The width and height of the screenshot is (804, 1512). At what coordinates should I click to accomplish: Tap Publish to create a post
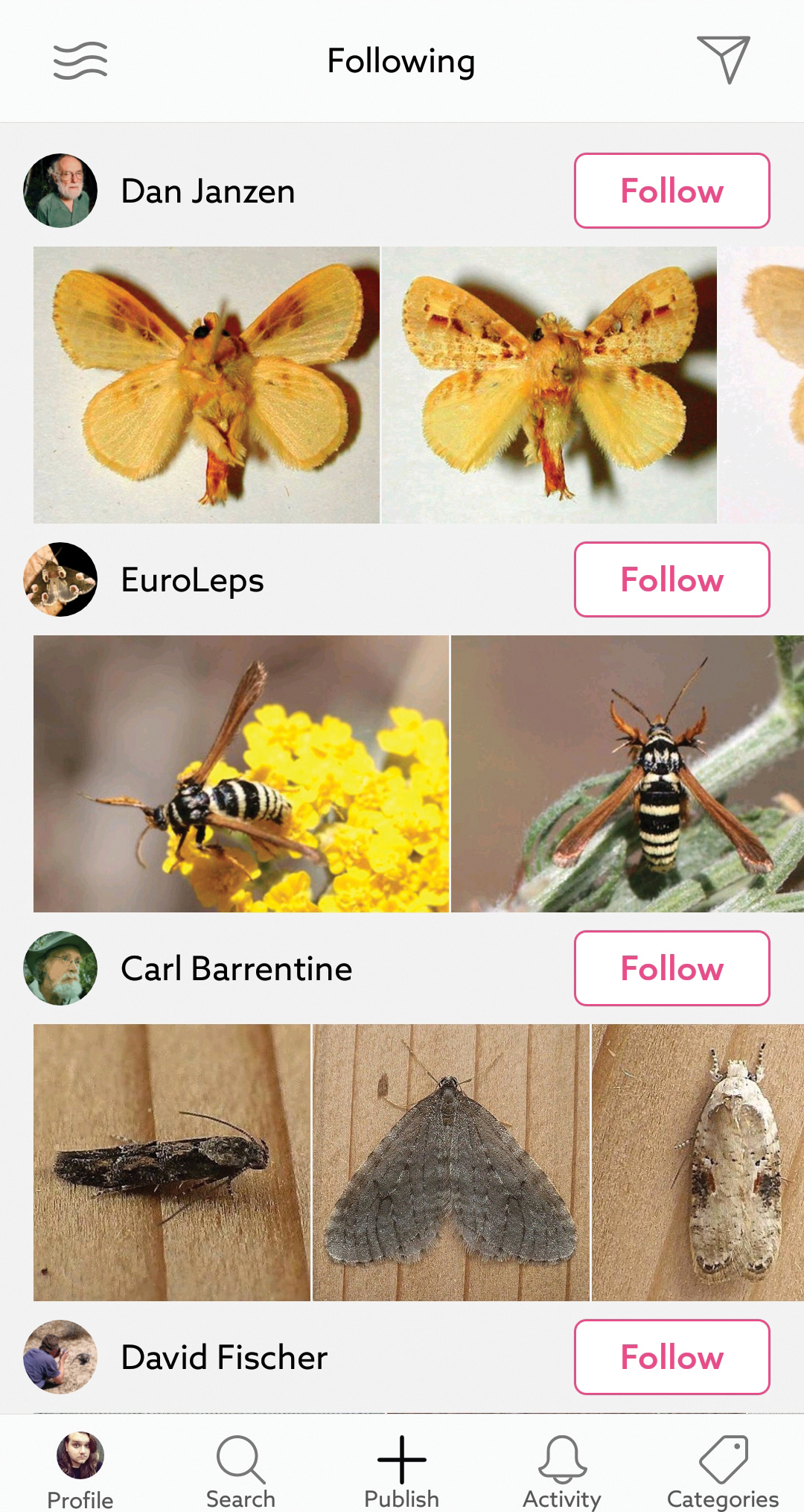[x=401, y=1472]
